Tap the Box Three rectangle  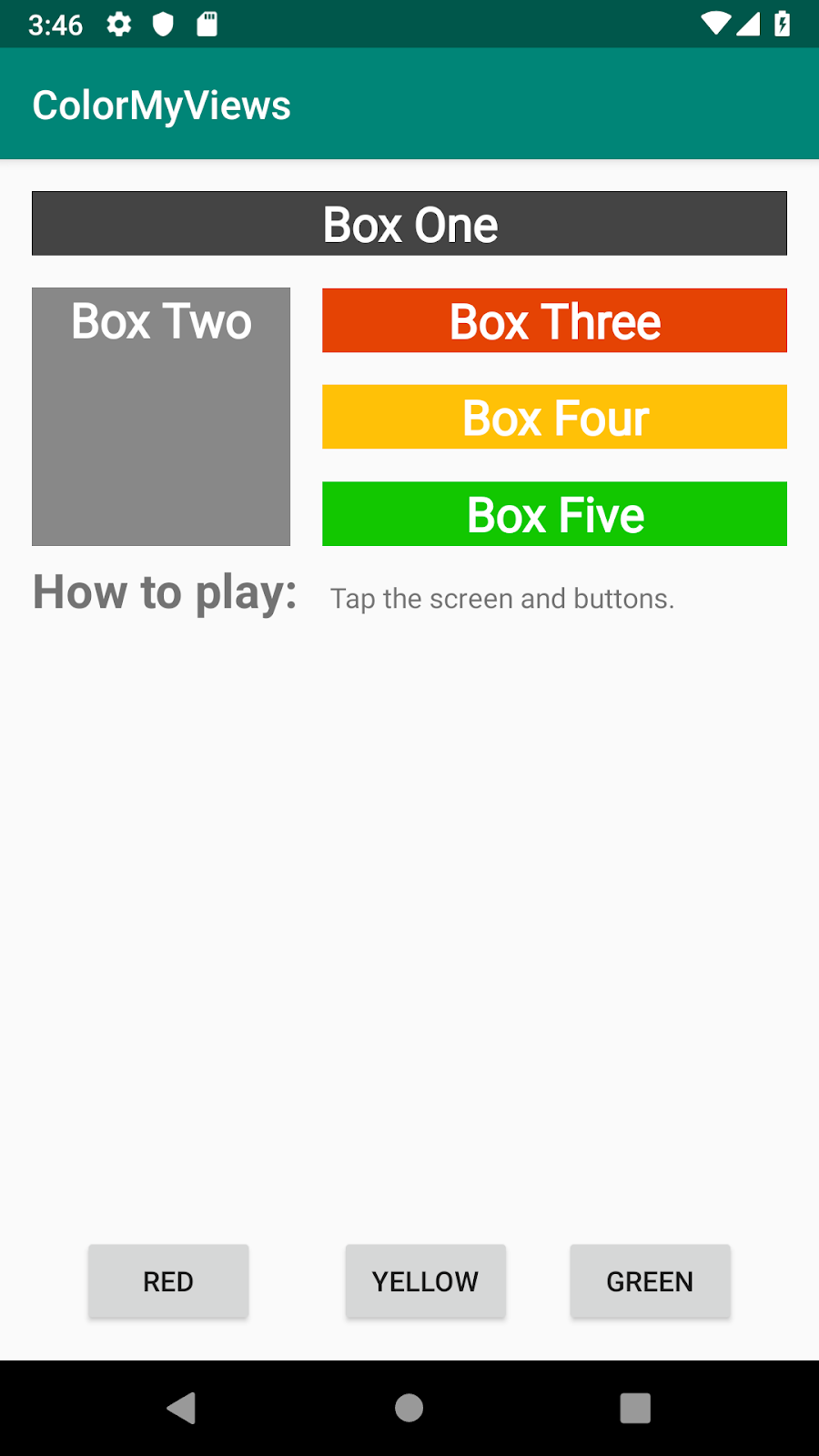pos(554,320)
